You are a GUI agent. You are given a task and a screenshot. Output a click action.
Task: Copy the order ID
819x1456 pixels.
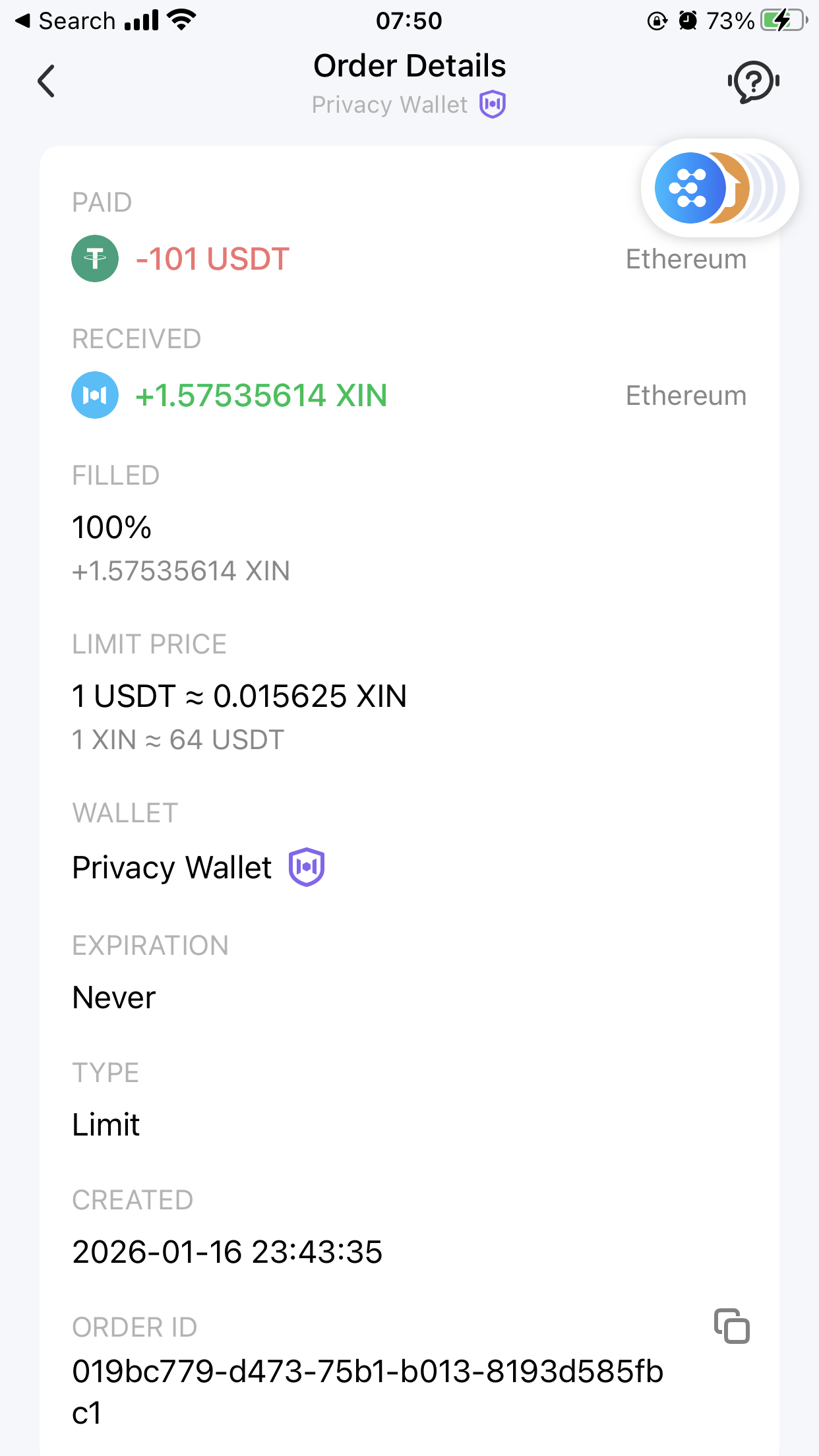(x=732, y=1325)
